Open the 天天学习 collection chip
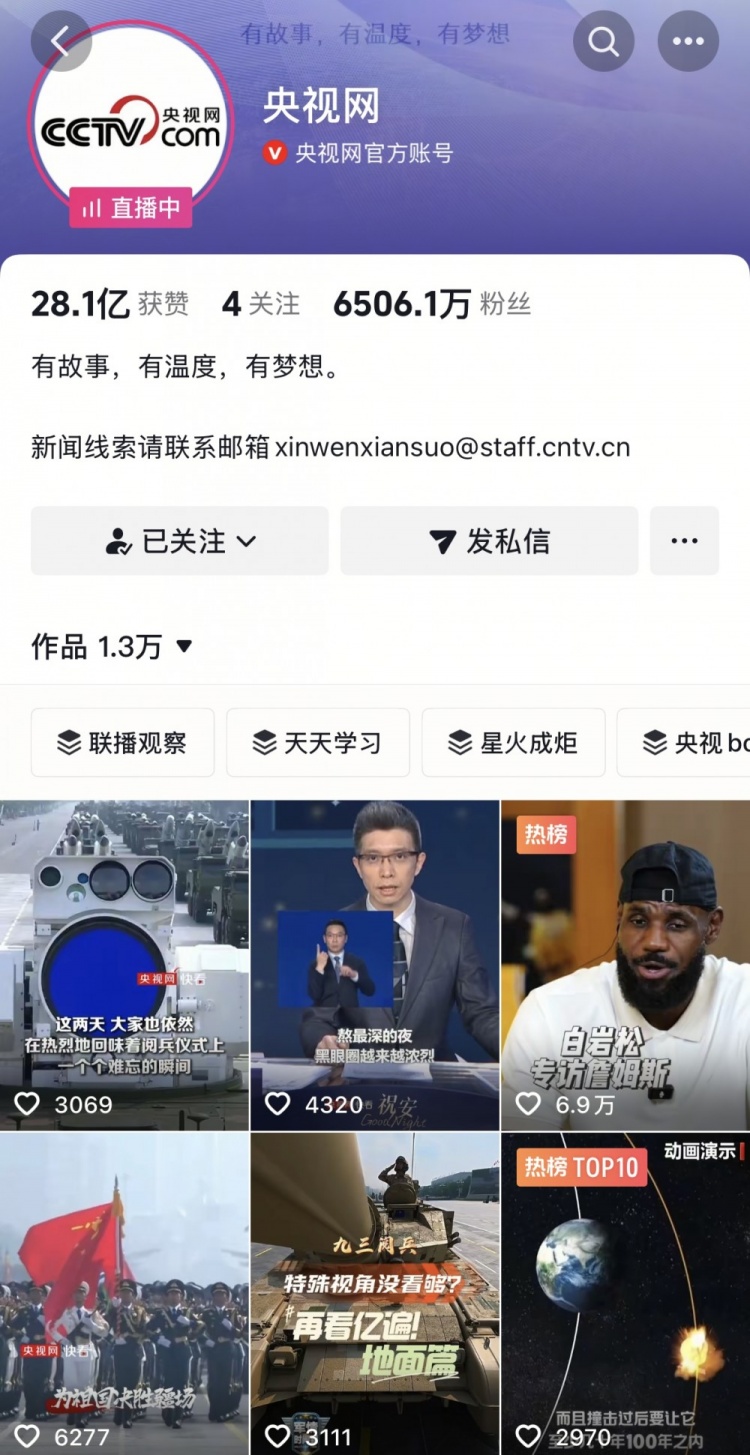750x1455 pixels. pyautogui.click(x=318, y=743)
